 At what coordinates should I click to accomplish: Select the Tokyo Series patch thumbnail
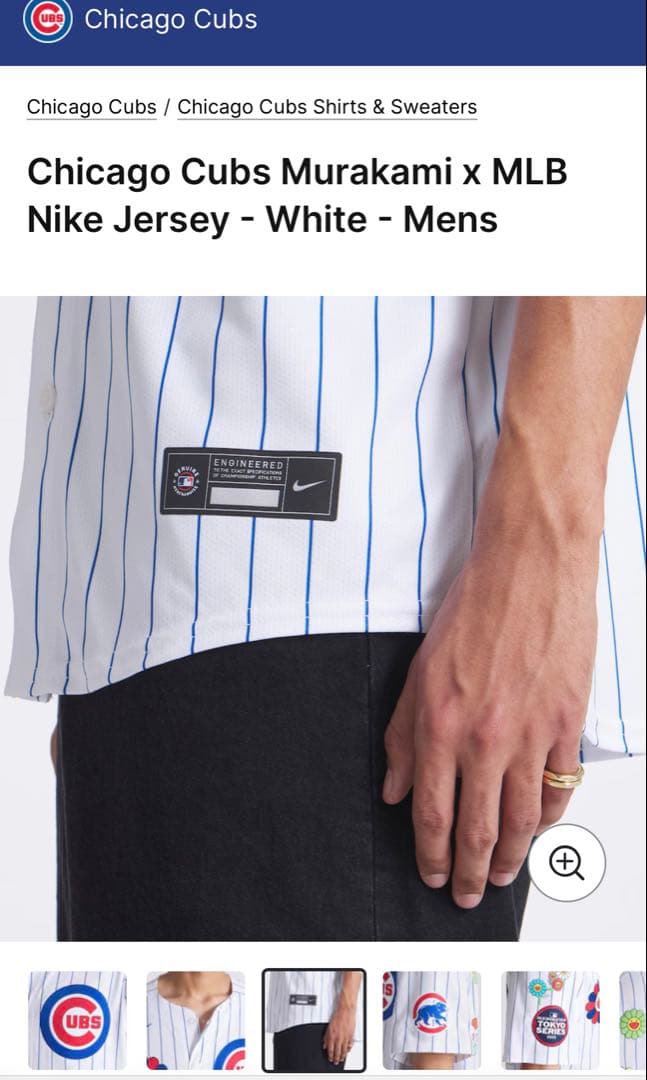click(x=550, y=1020)
